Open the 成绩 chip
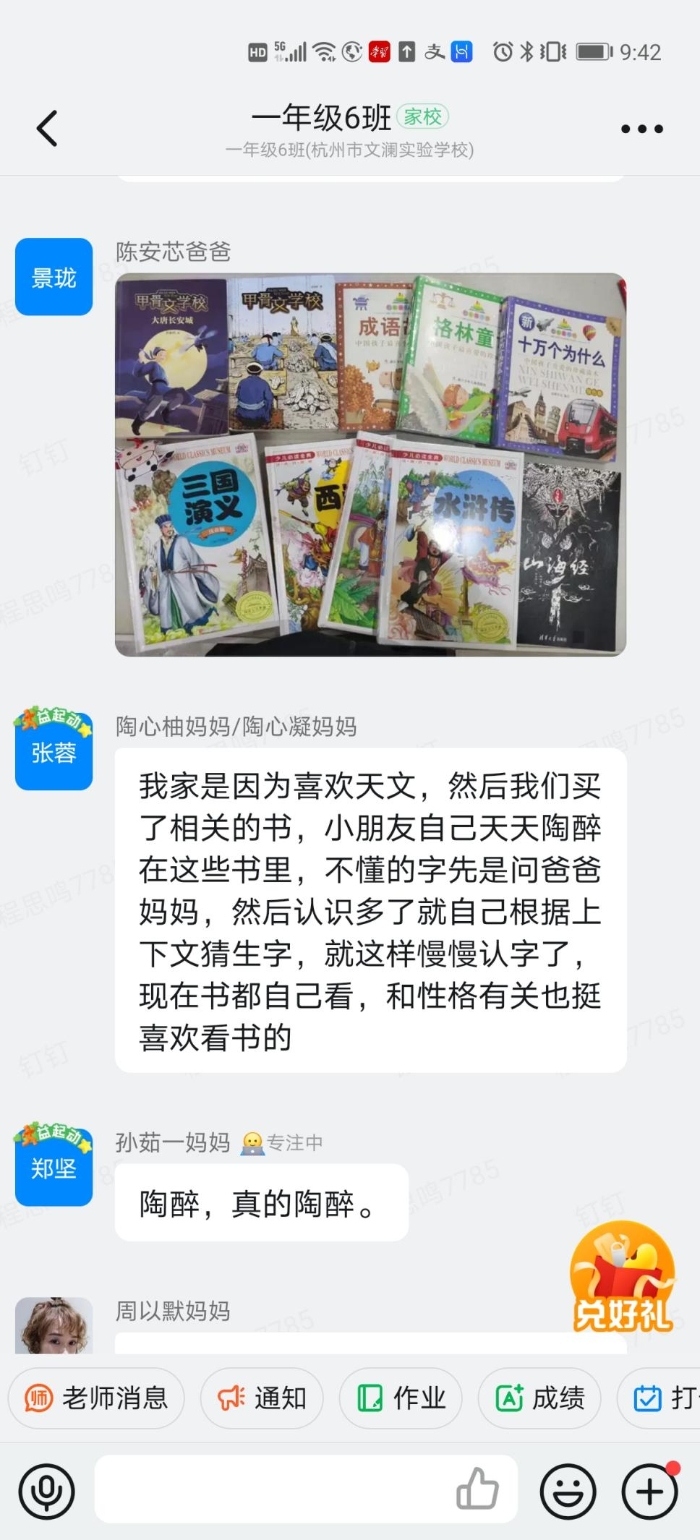The width and height of the screenshot is (700, 1540). (540, 1398)
